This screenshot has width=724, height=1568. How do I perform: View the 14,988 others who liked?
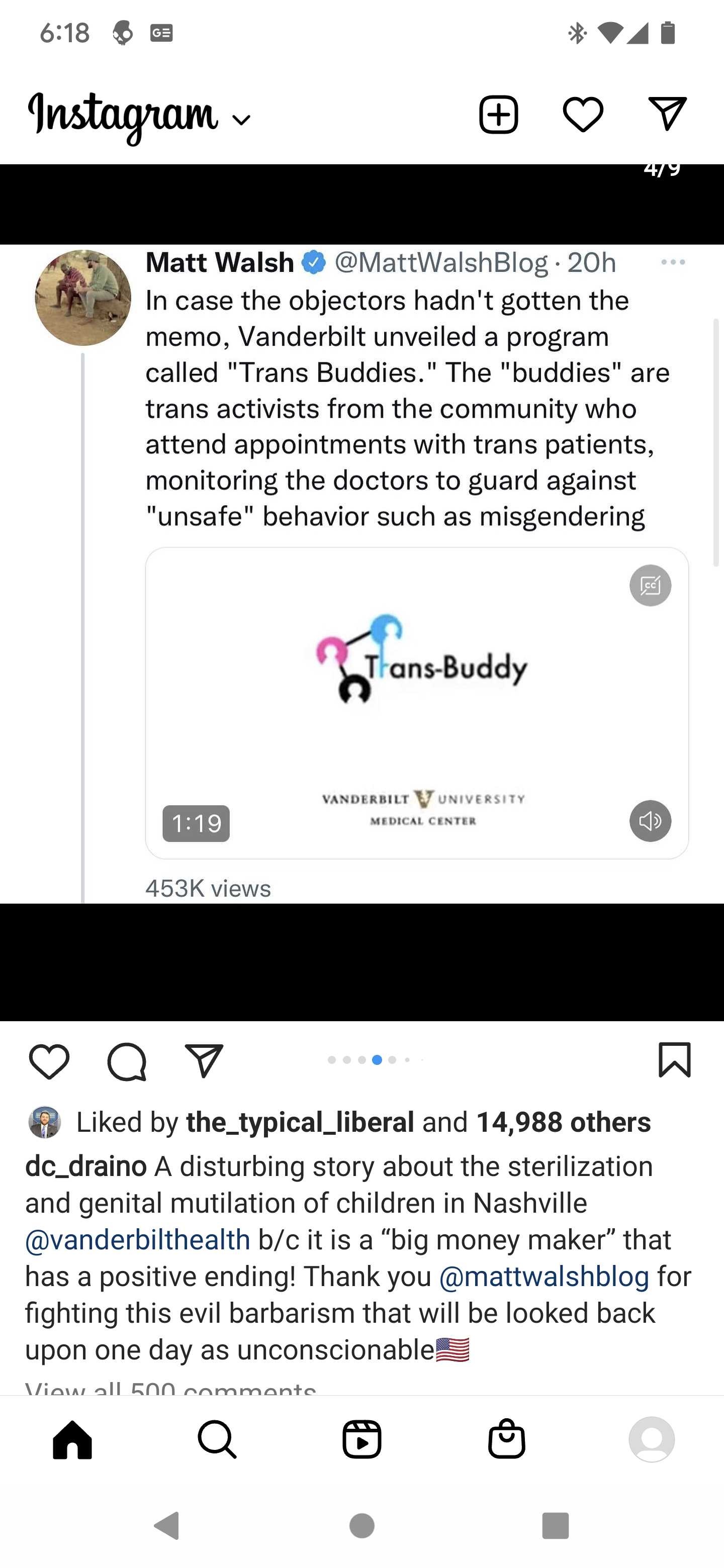[x=564, y=1122]
